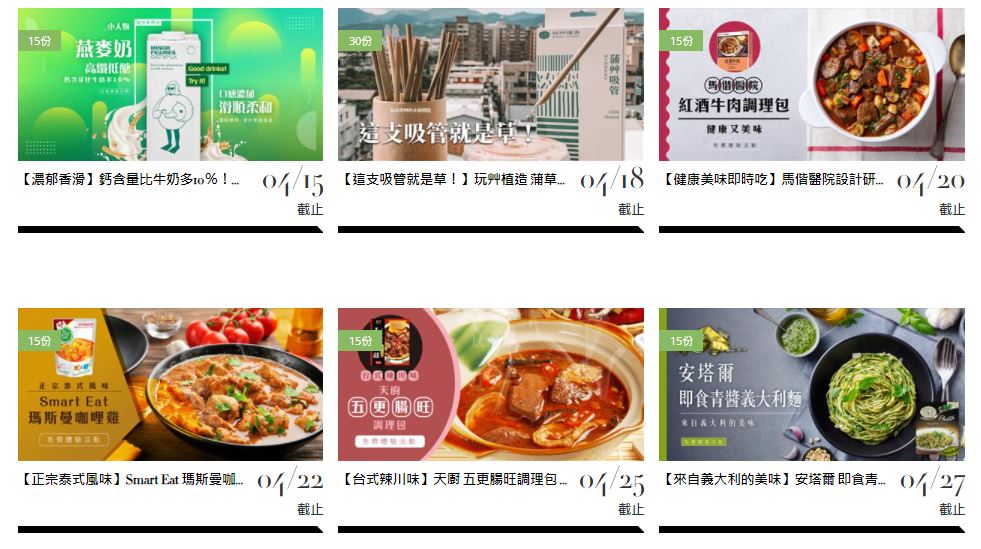The image size is (981, 549).
Task: Open 天廚 五更腸旺調理包 card
Action: tap(490, 384)
